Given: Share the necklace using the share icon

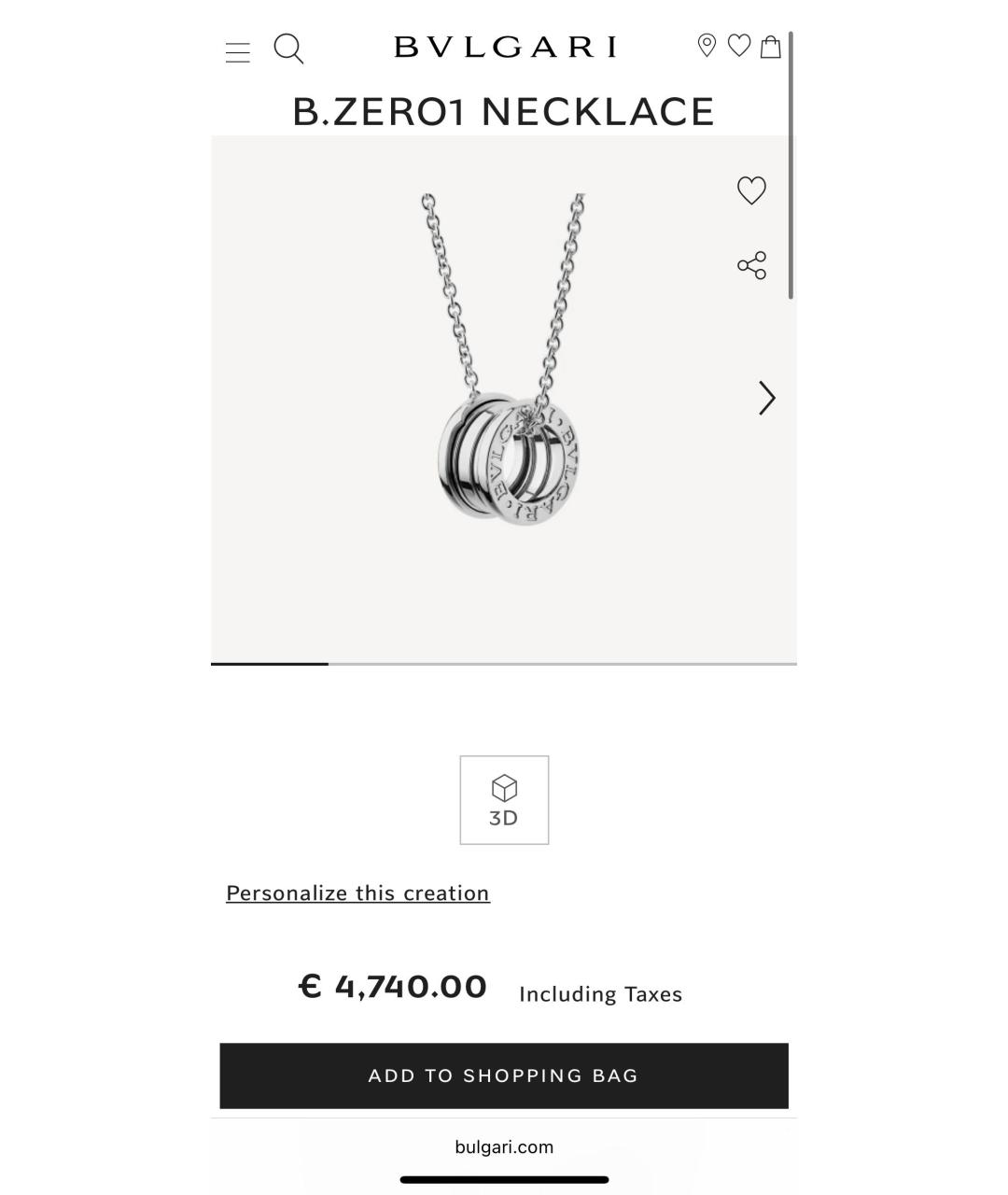Looking at the screenshot, I should tap(751, 265).
